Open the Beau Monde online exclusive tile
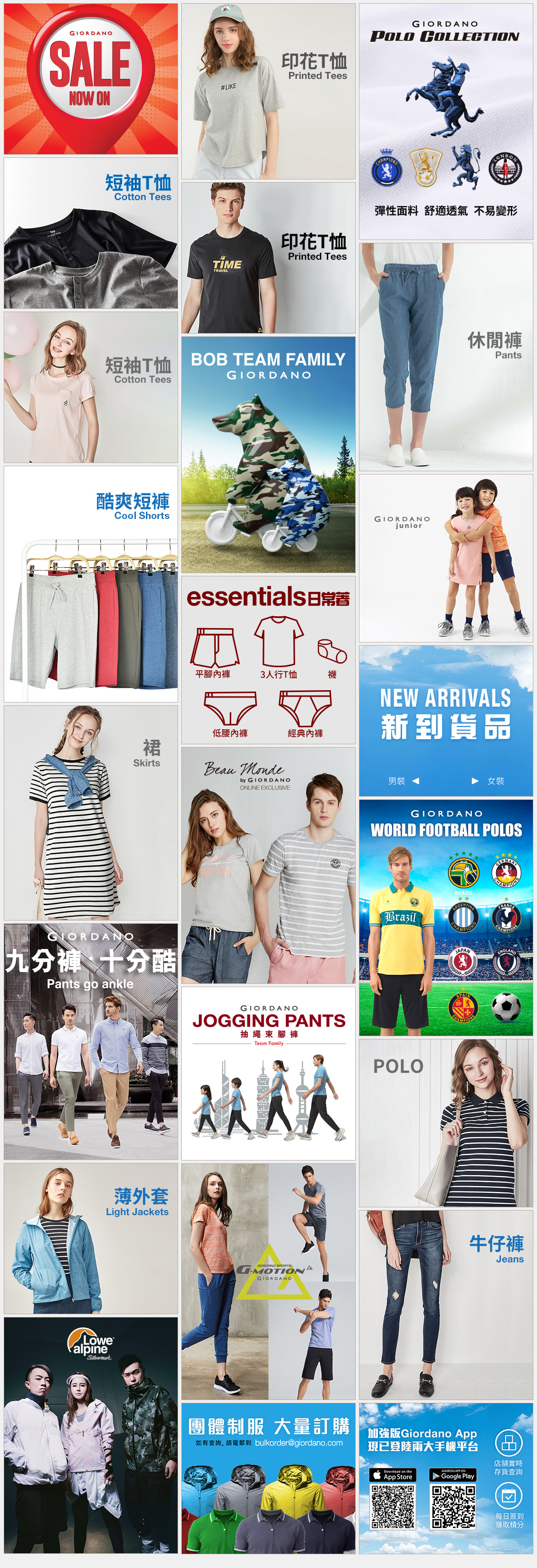Viewport: 537px width, 1568px height. [x=268, y=865]
